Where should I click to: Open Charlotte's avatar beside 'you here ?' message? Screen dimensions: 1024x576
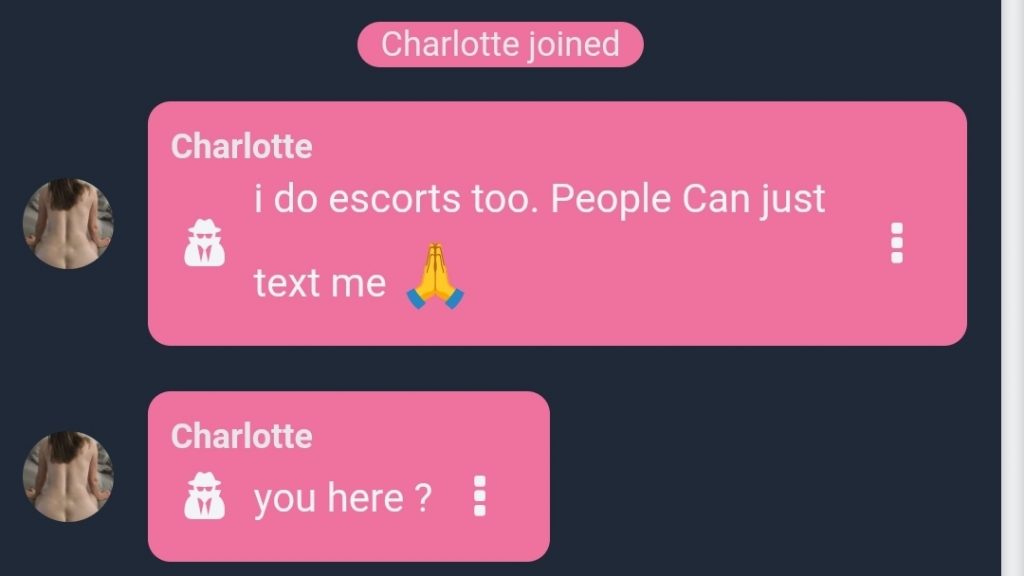(x=68, y=476)
